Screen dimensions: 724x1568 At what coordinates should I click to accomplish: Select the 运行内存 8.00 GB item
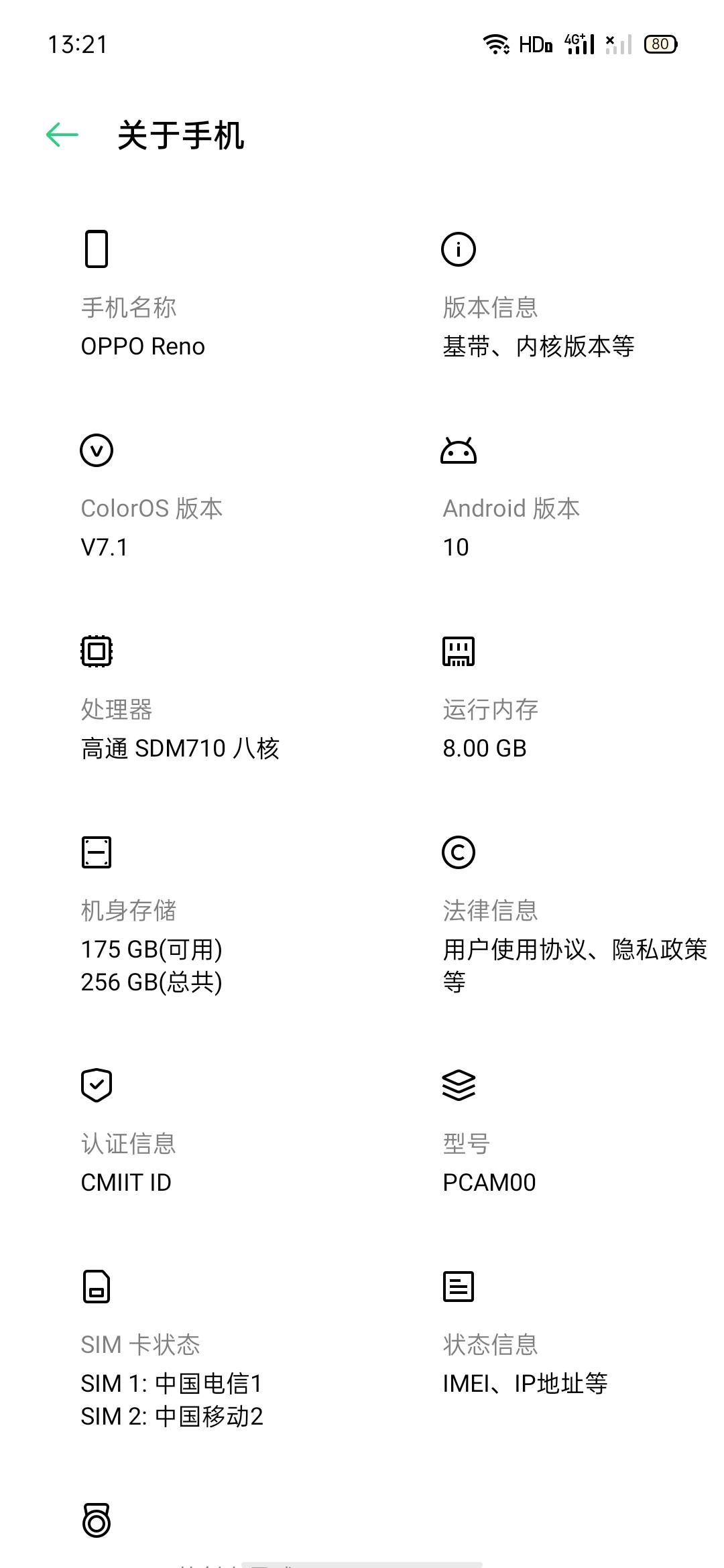point(490,729)
